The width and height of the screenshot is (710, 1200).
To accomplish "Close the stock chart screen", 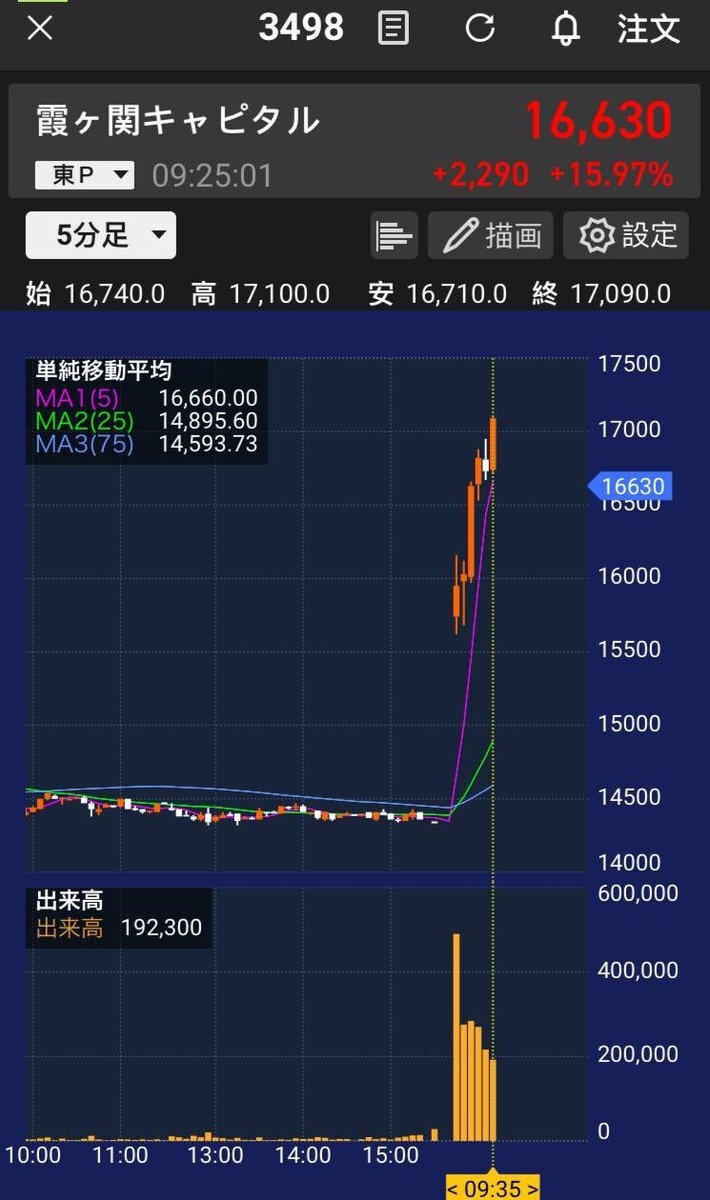I will point(39,29).
